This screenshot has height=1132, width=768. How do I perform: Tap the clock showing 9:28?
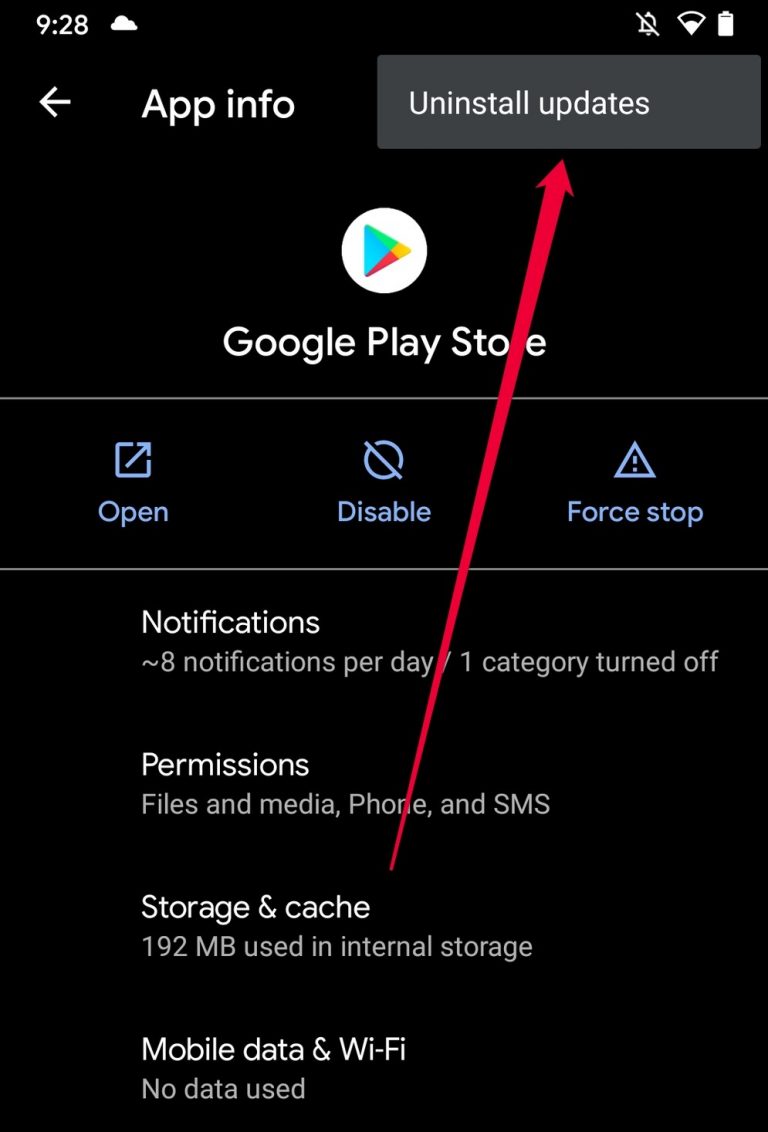62,24
